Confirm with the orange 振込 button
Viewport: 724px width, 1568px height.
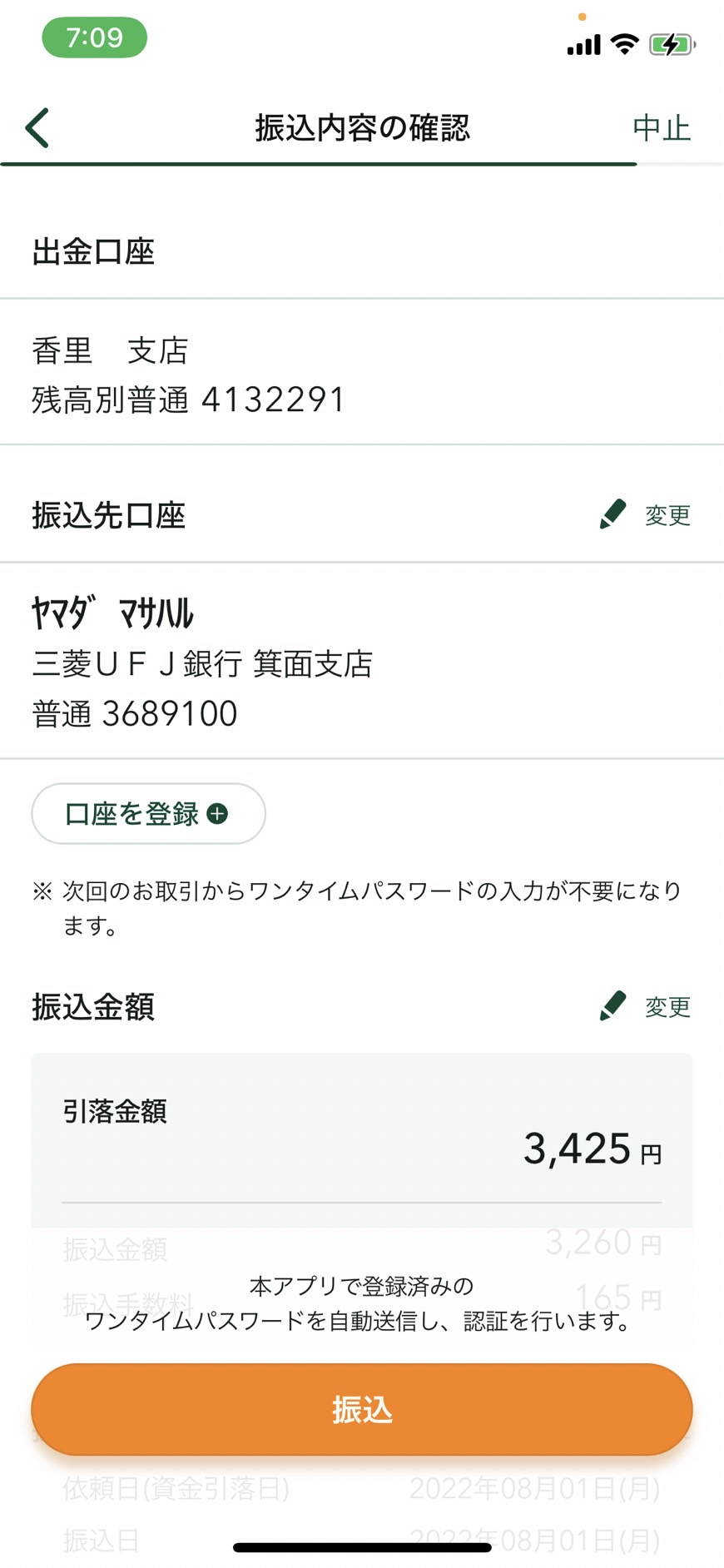click(x=362, y=1409)
